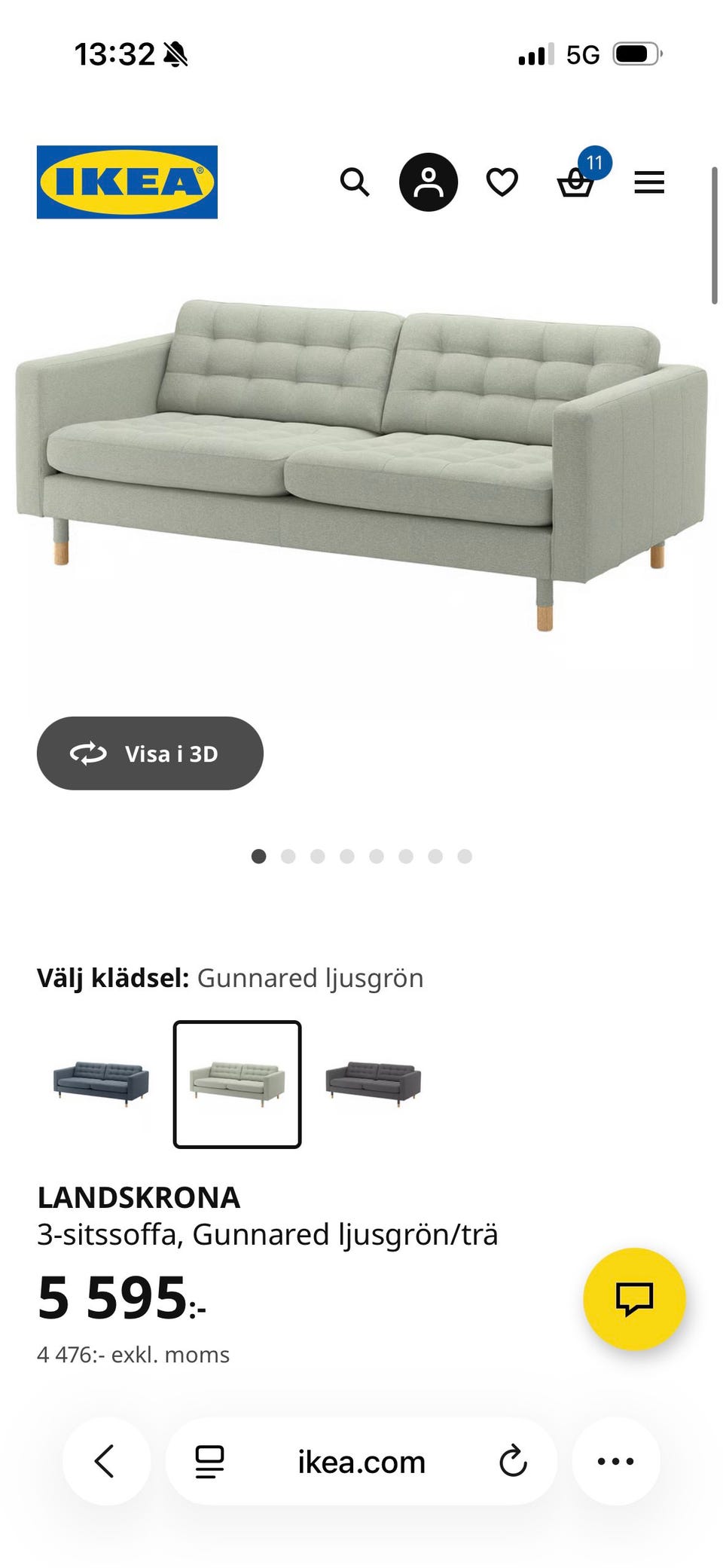Viewport: 723px width, 1568px height.
Task: Open the hamburger navigation menu
Action: 648,182
